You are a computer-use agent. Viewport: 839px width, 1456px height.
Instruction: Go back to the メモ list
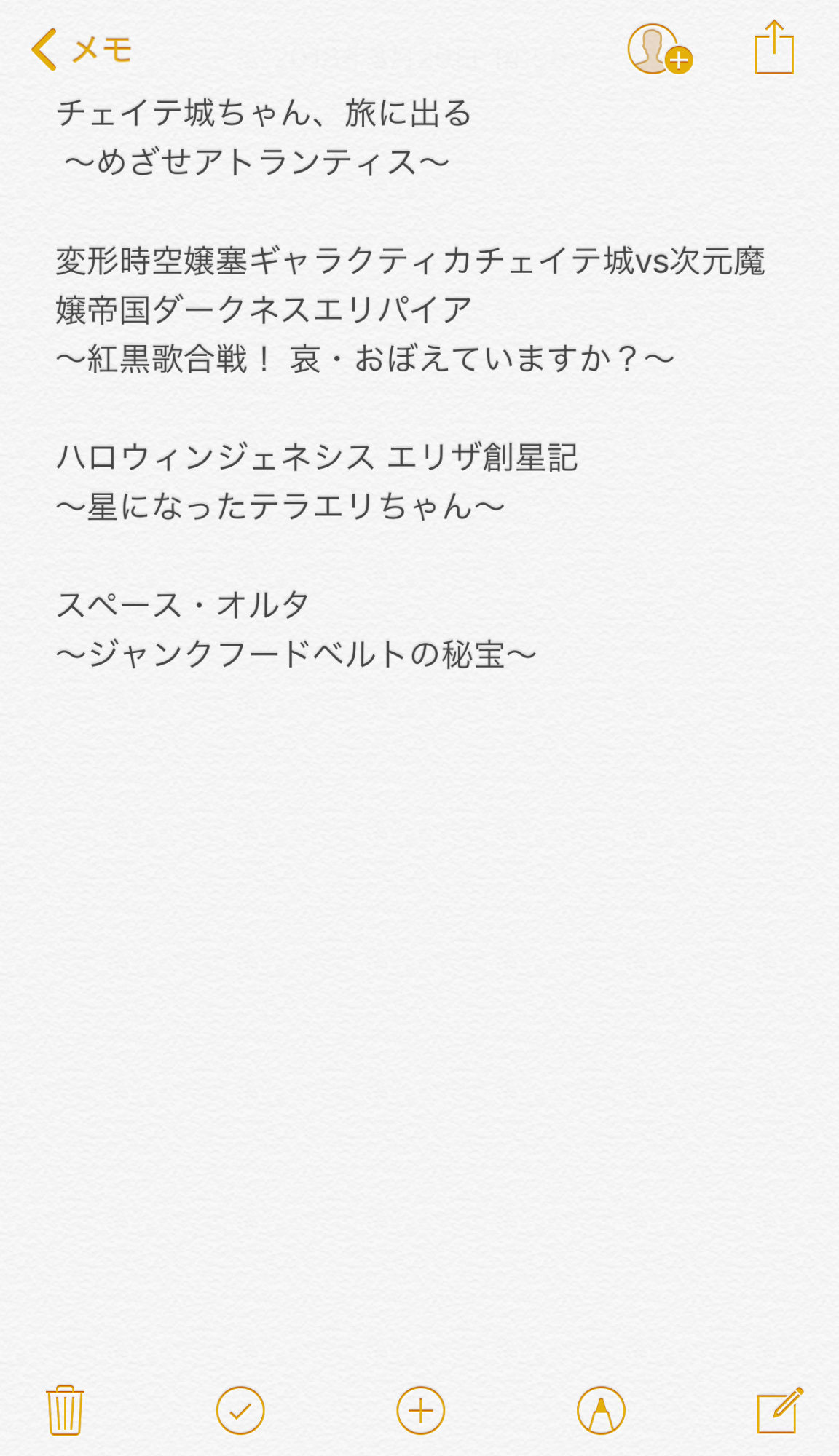pyautogui.click(x=80, y=50)
